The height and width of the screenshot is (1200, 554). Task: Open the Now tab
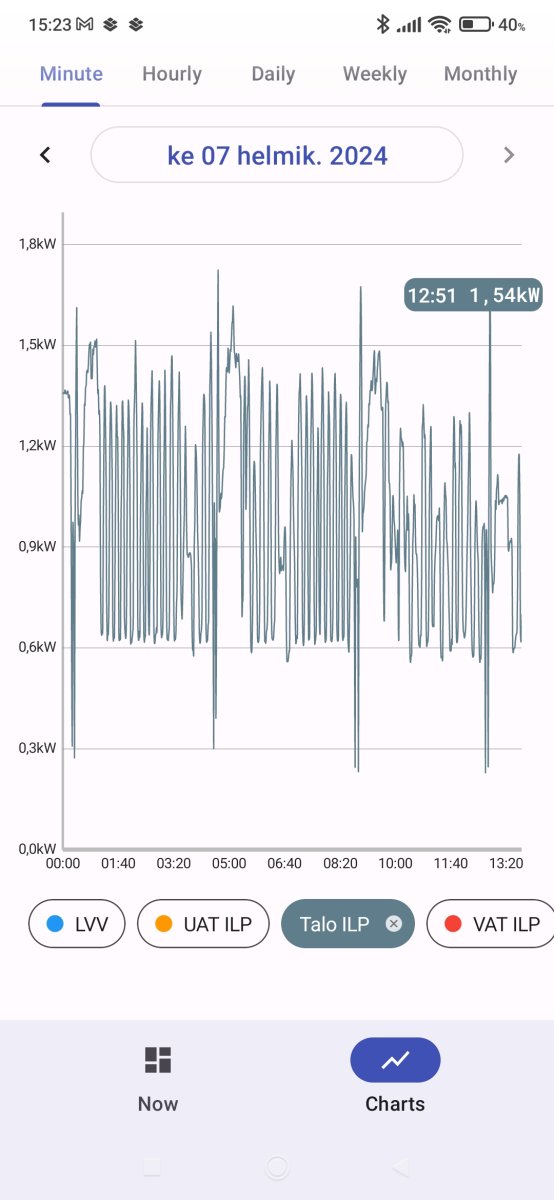click(x=157, y=1076)
